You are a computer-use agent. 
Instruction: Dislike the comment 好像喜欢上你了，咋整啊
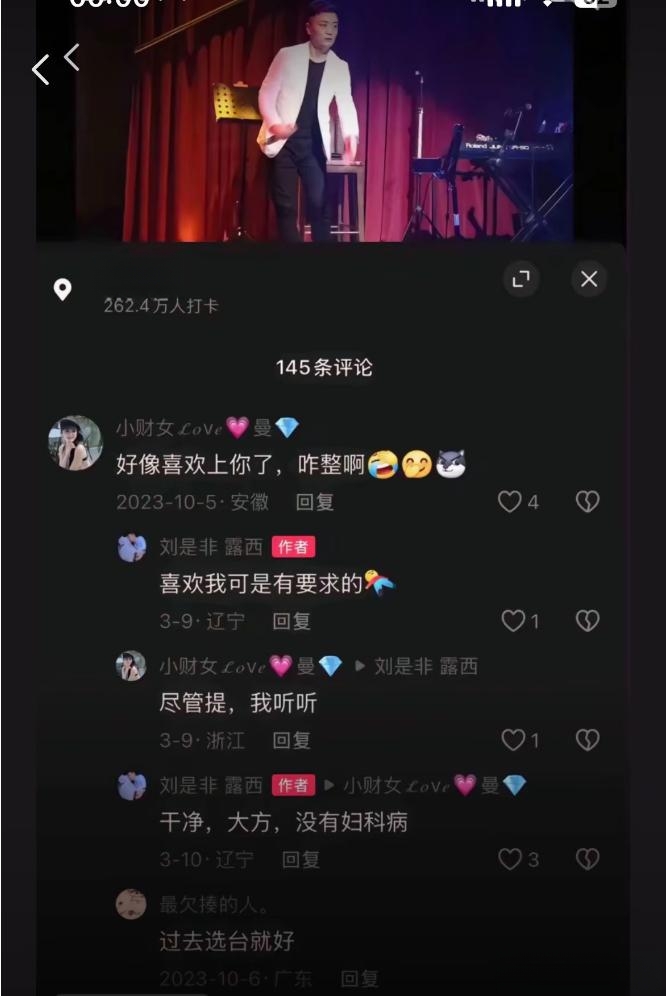[587, 502]
